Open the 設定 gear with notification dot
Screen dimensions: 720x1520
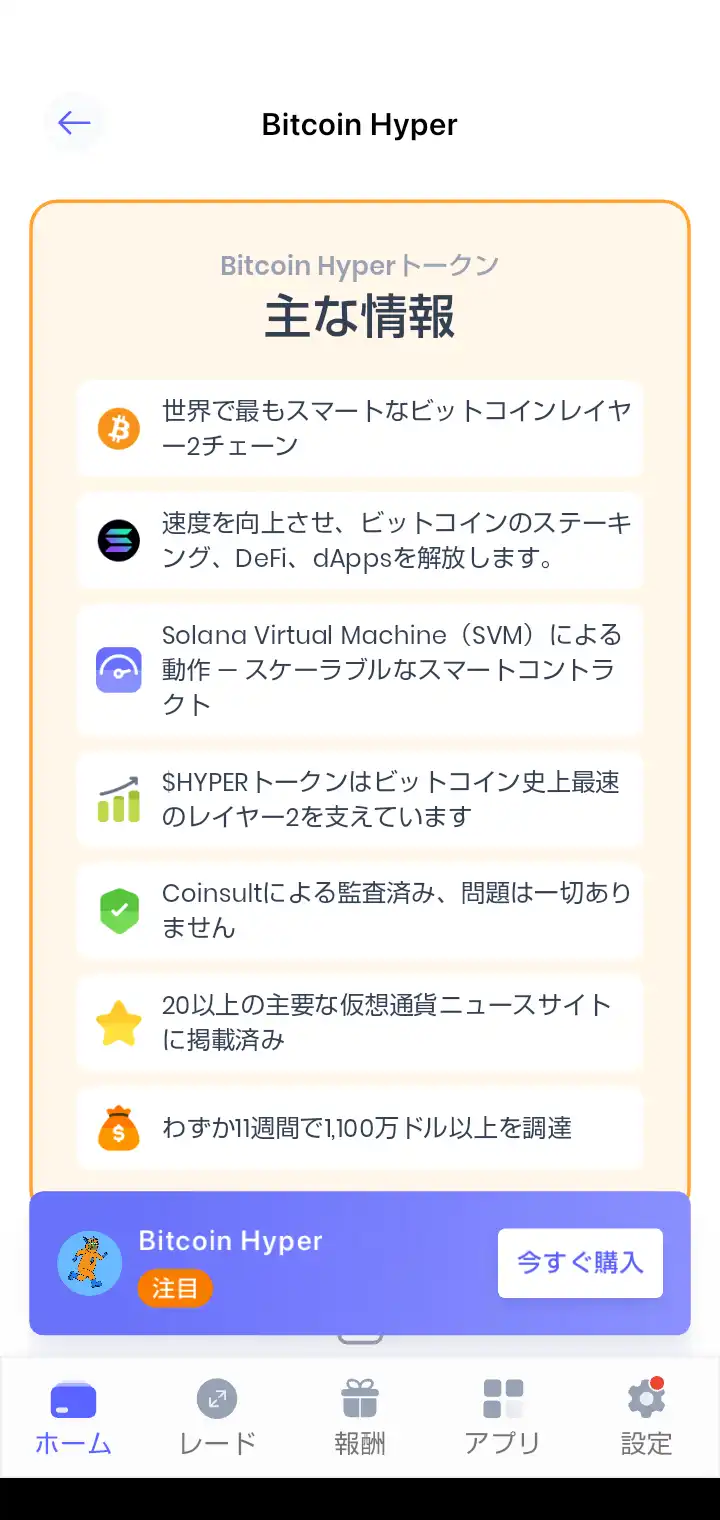coord(645,1399)
